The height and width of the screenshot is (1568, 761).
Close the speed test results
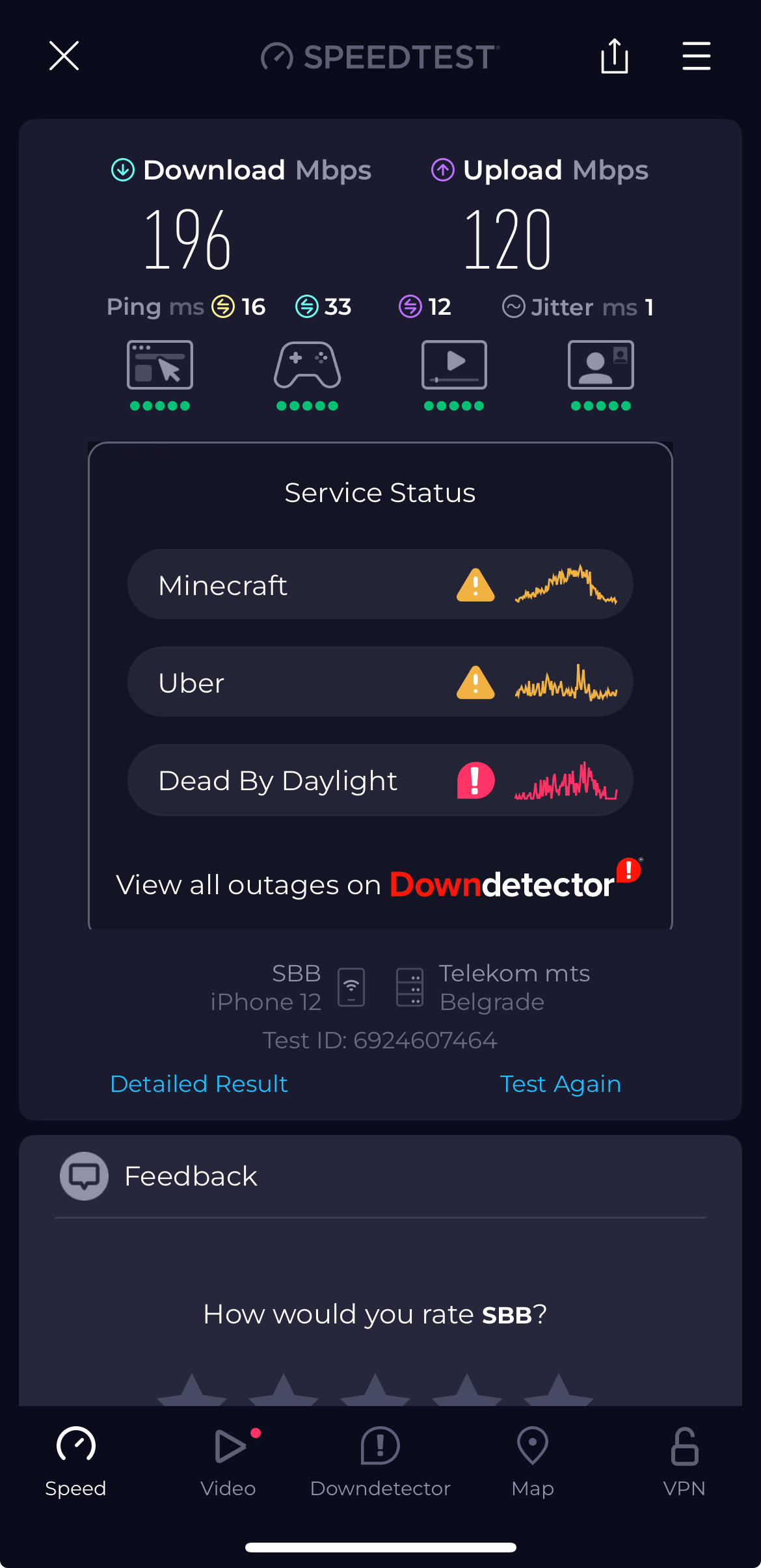(x=64, y=56)
